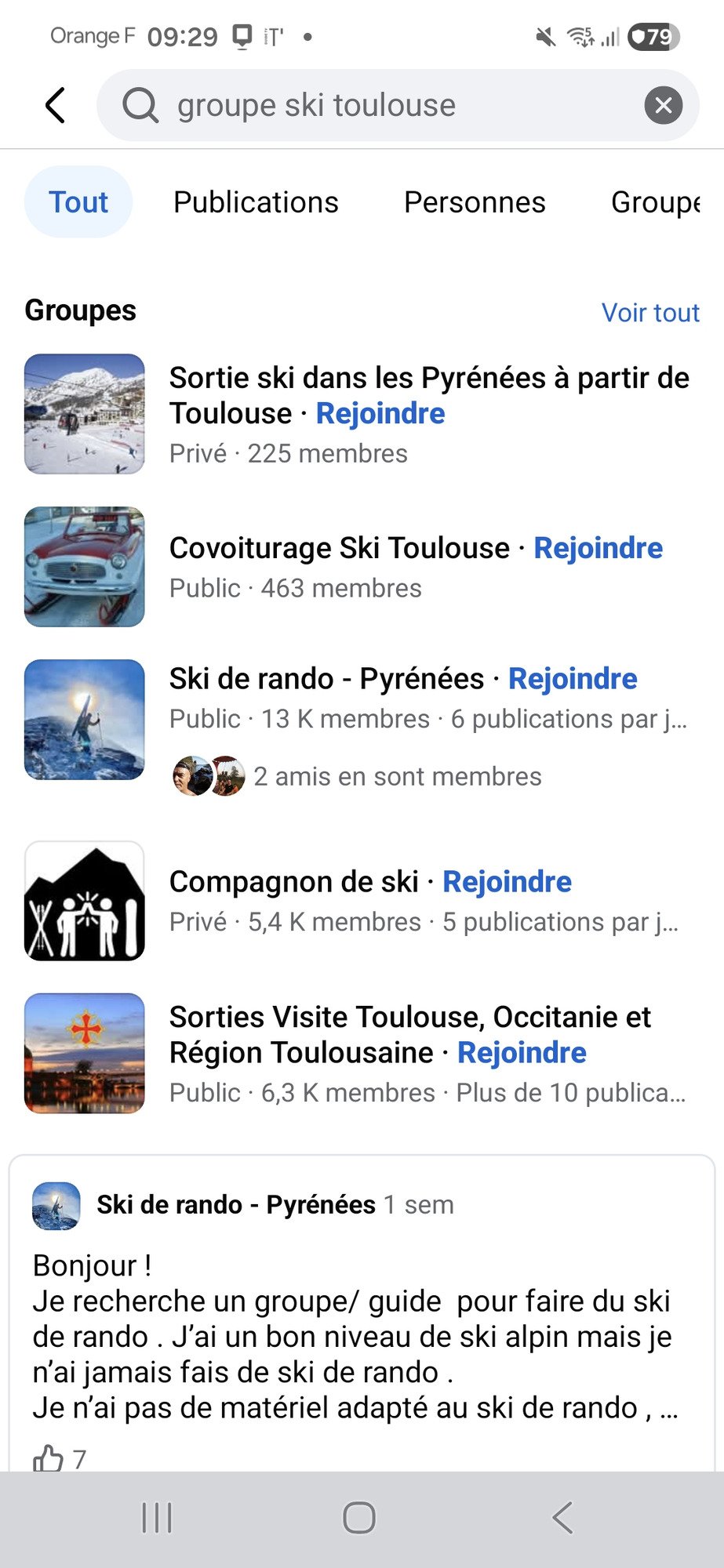Image resolution: width=724 pixels, height=1568 pixels.
Task: Like the Ski de rando - Pyrénées post
Action: pyautogui.click(x=49, y=1458)
